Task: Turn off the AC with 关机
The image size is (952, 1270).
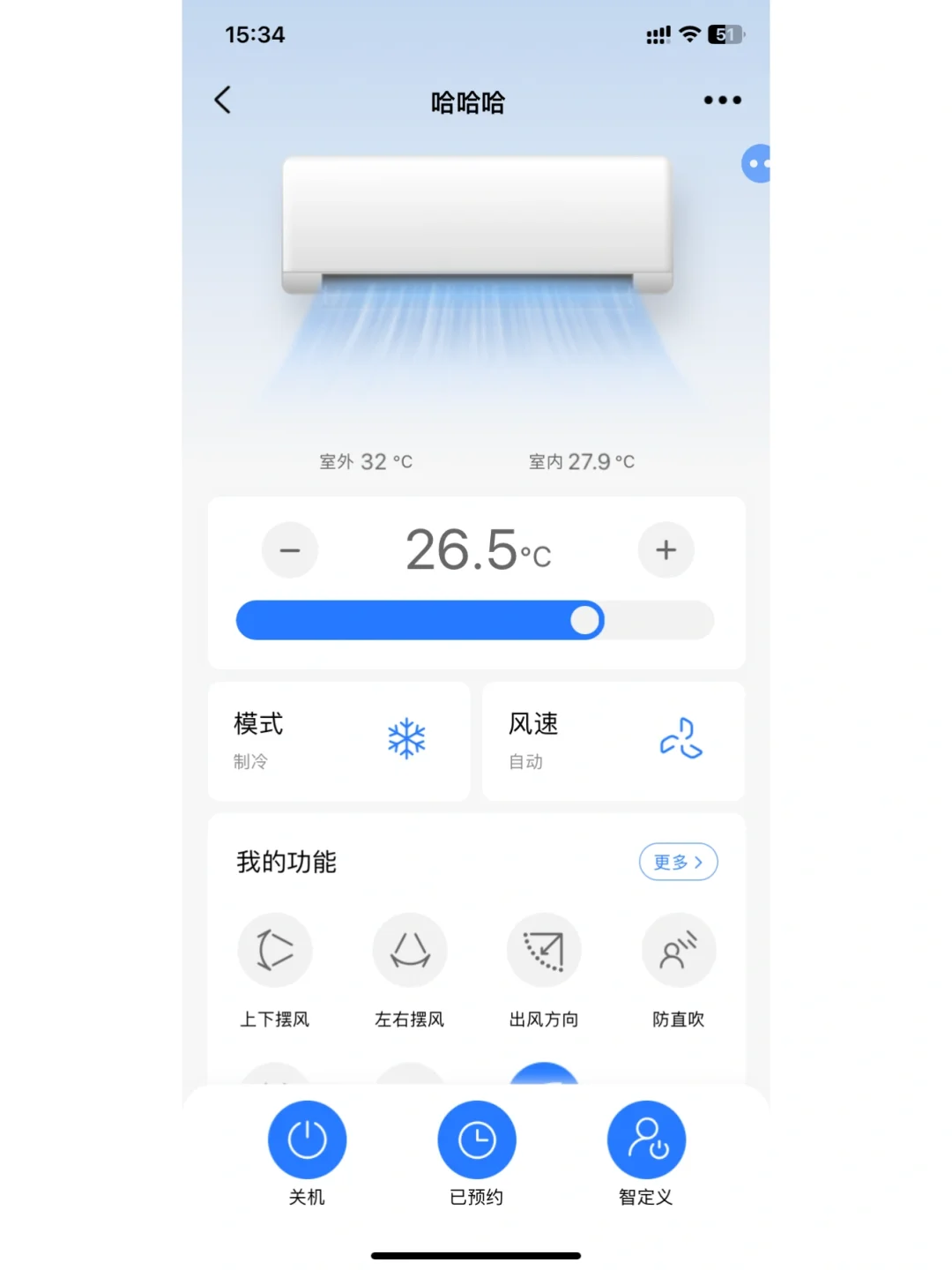Action: click(307, 1140)
